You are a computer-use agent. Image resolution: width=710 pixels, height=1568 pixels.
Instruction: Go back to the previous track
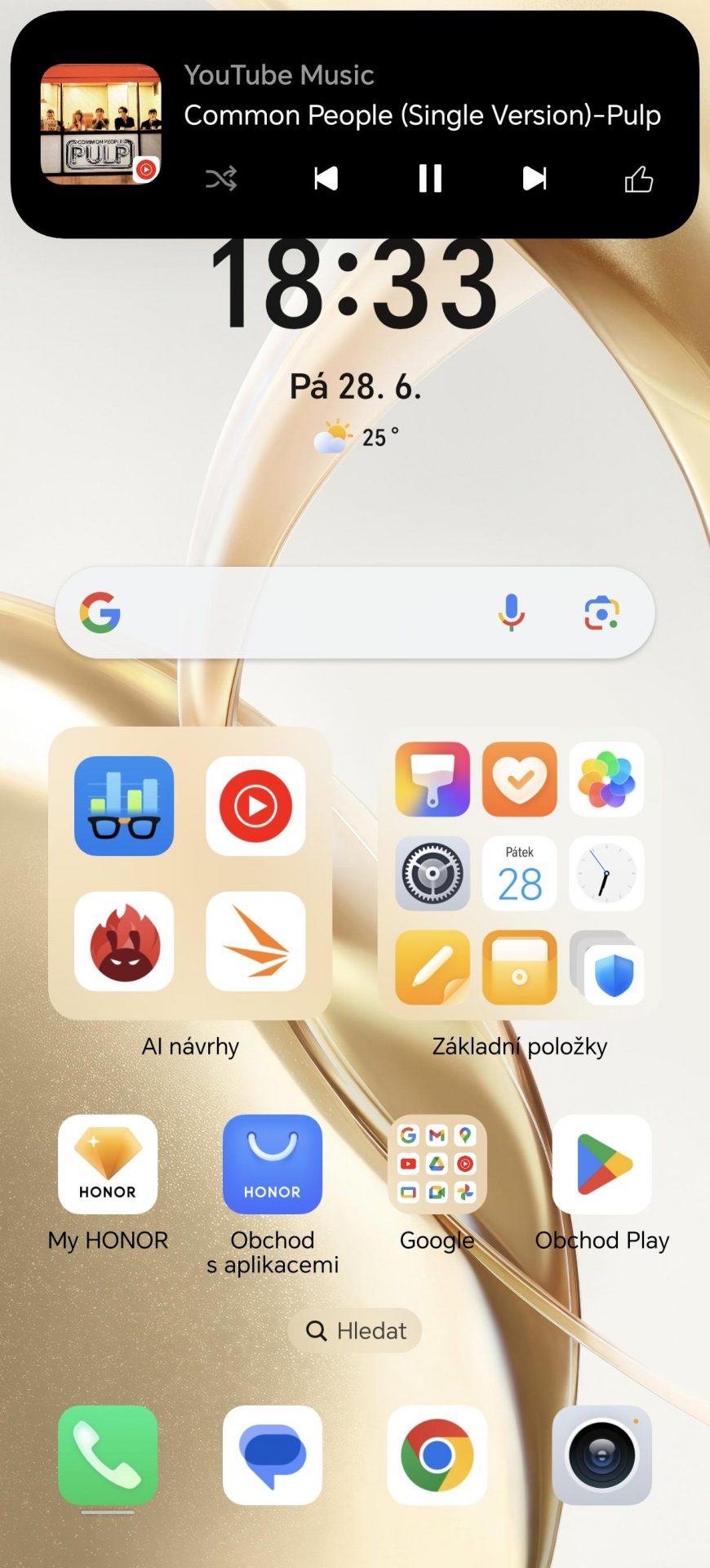(326, 178)
